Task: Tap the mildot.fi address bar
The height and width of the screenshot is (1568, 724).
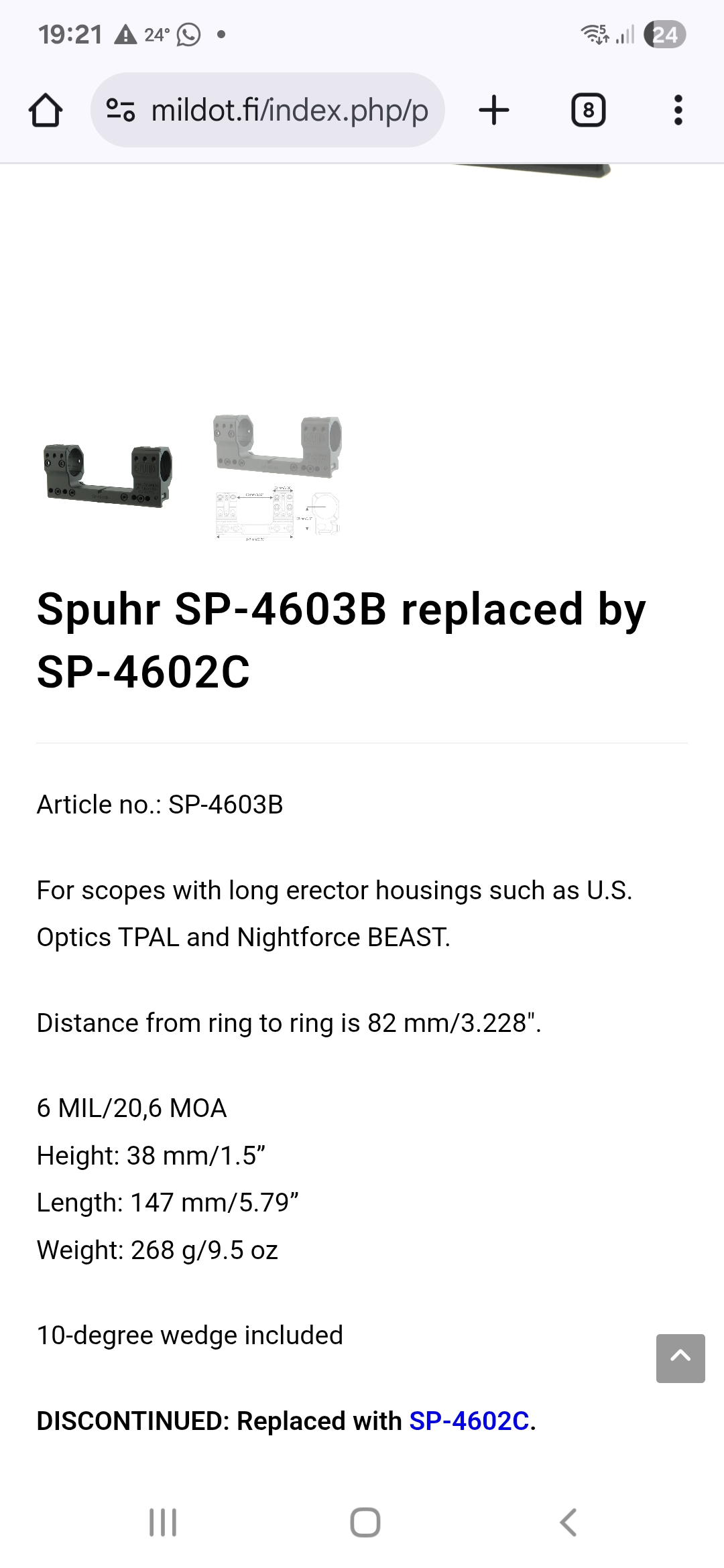Action: (268, 111)
